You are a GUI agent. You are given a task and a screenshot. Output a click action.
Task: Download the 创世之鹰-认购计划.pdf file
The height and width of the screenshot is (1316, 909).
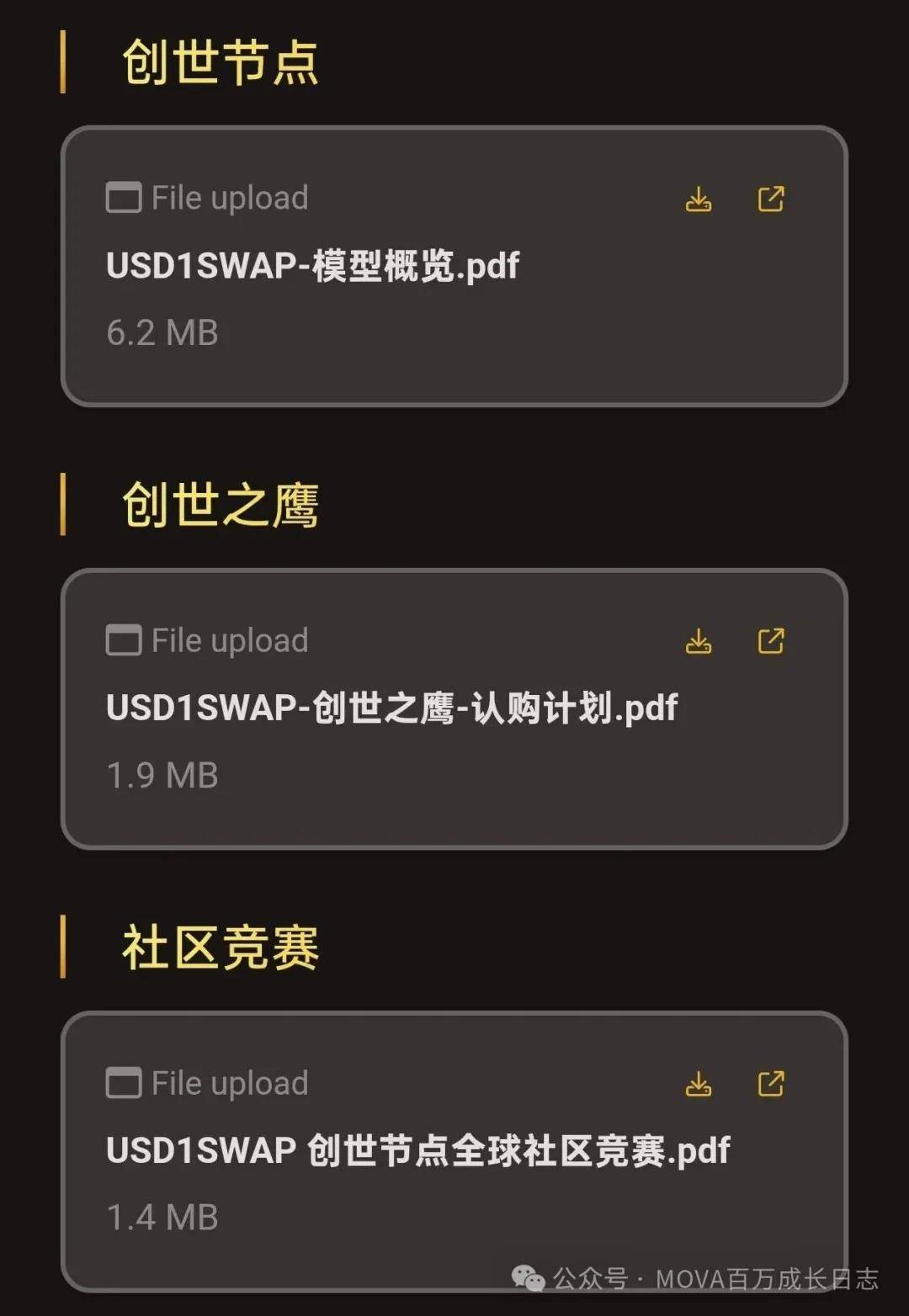pyautogui.click(x=698, y=642)
